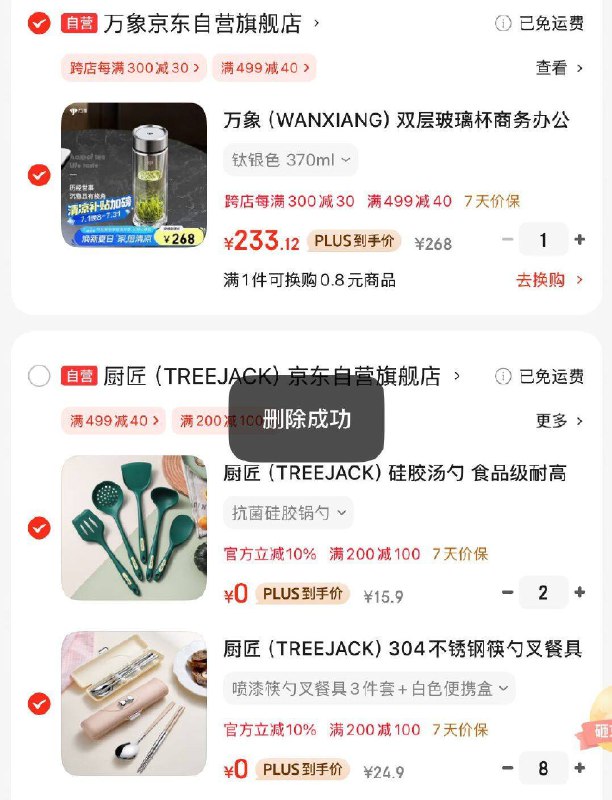Deselect the 硅胶汤勺 item checkbox

pyautogui.click(x=39, y=528)
